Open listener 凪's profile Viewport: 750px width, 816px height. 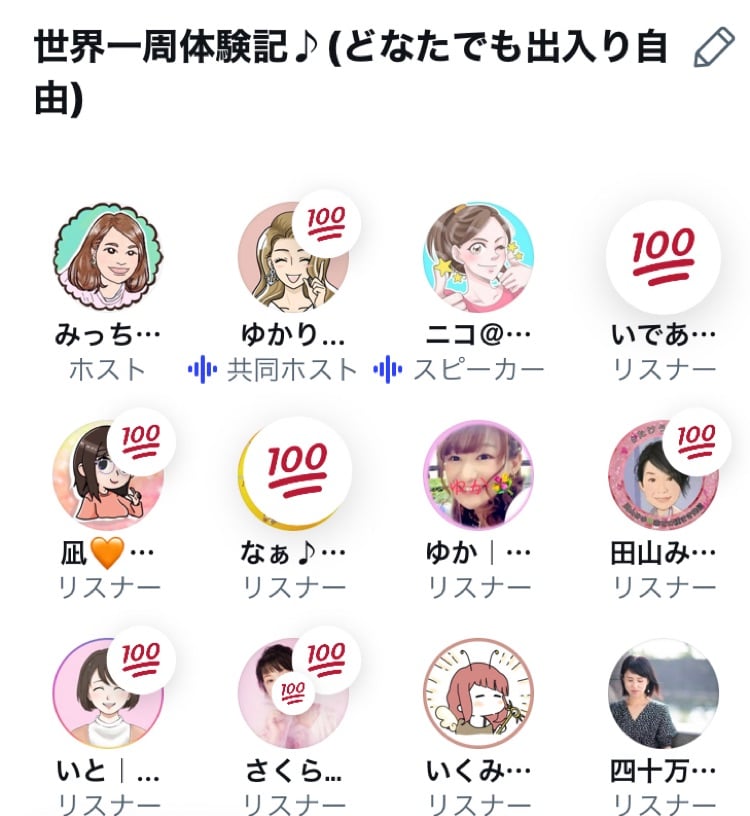(108, 475)
